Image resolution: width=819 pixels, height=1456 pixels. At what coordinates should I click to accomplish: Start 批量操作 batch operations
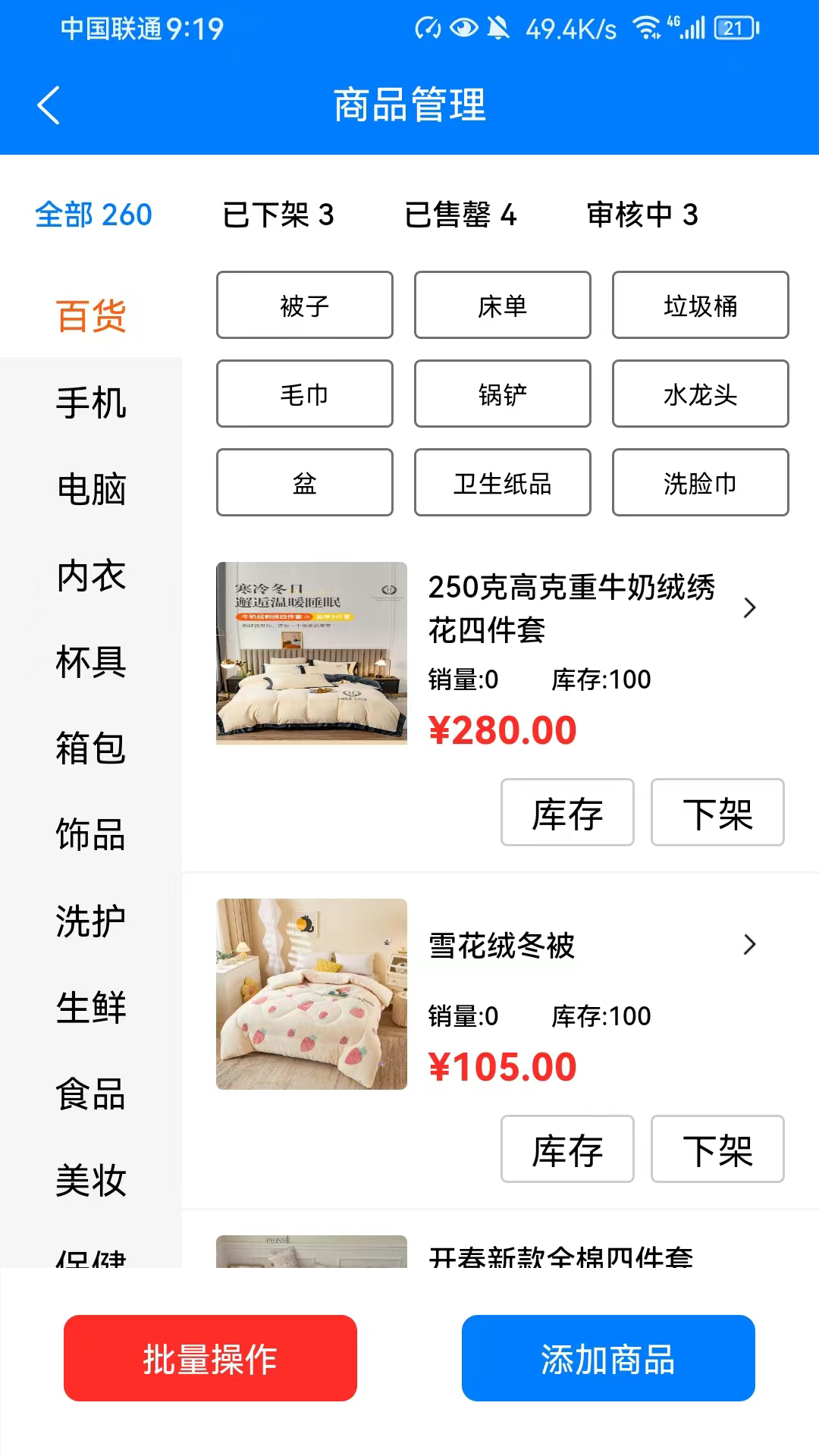210,1358
